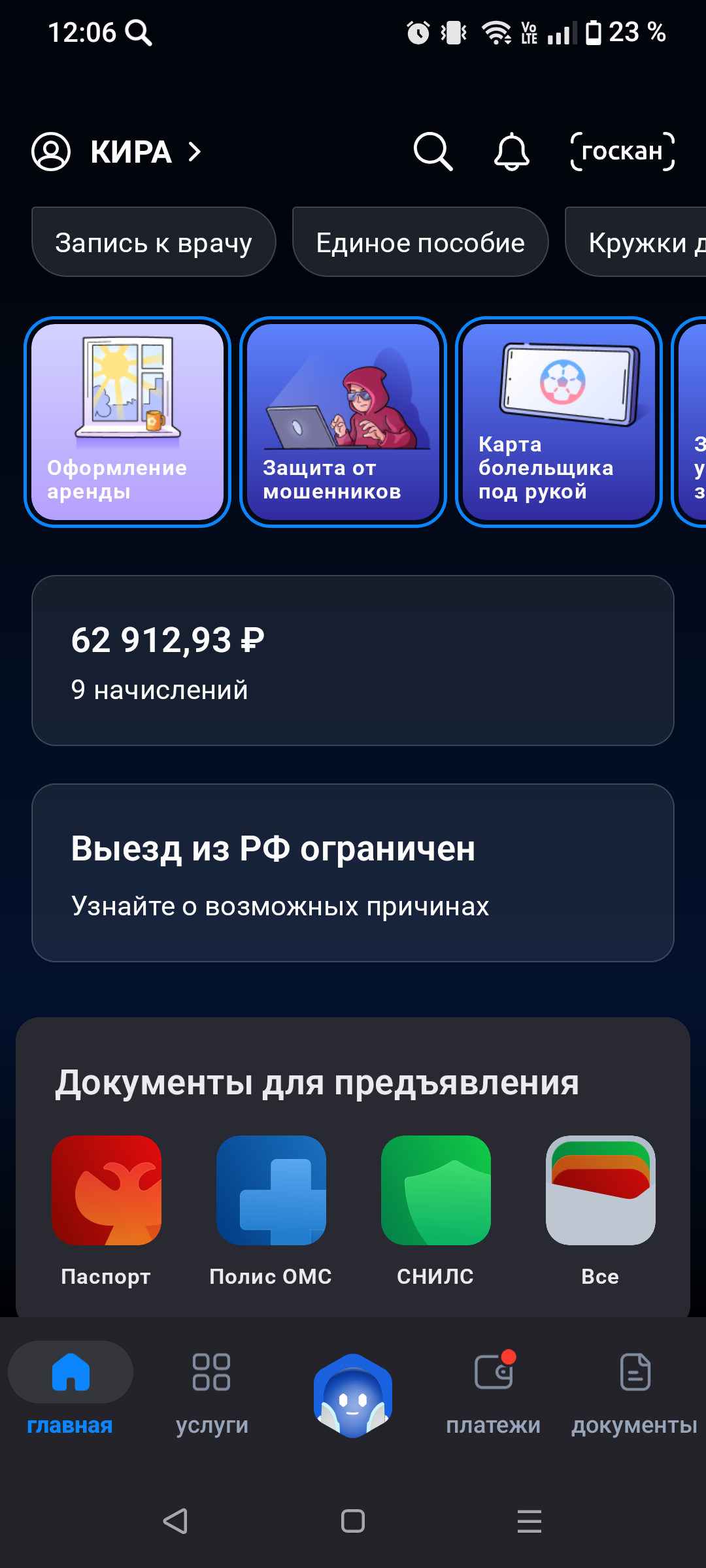706x1568 pixels.
Task: Open notifications via the bell icon
Action: click(512, 152)
